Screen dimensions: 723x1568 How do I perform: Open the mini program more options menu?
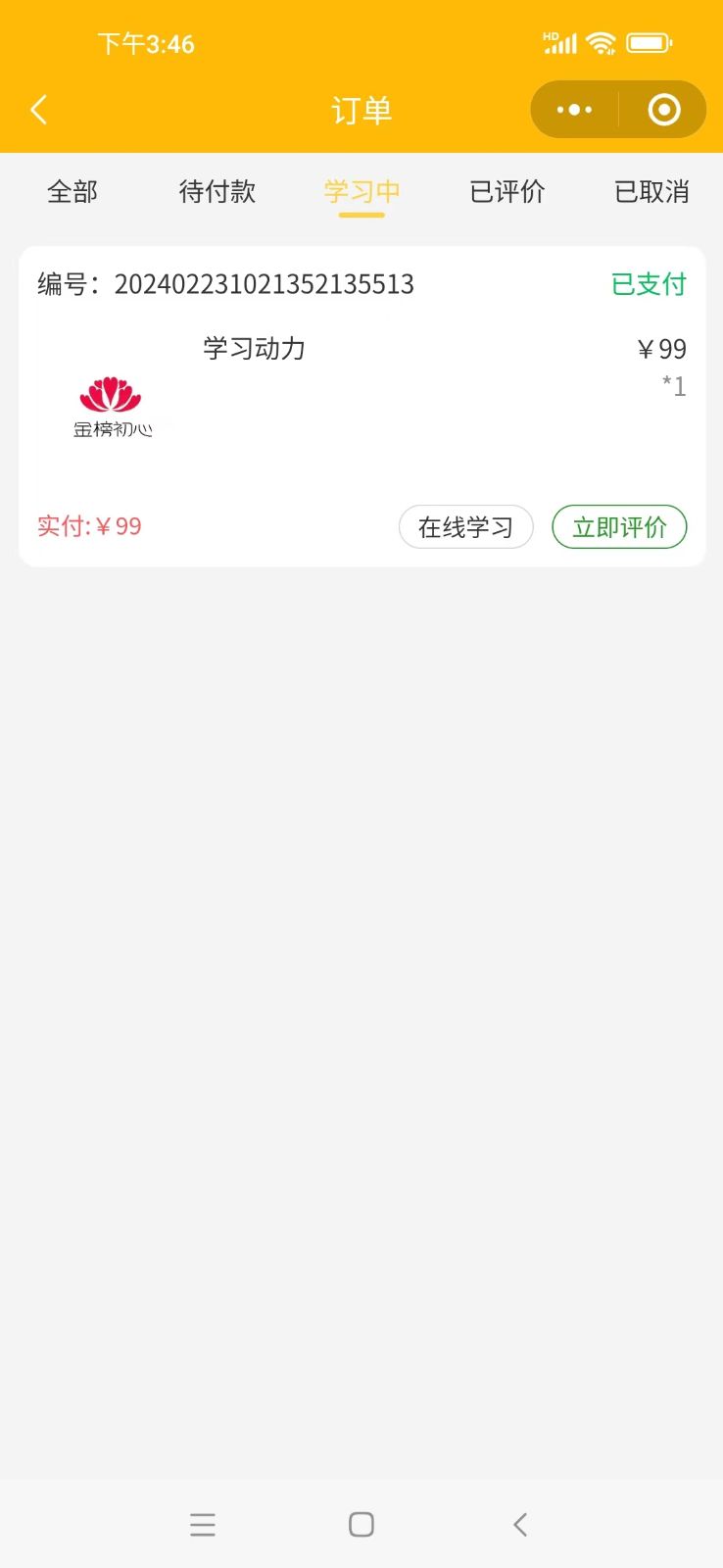[574, 110]
